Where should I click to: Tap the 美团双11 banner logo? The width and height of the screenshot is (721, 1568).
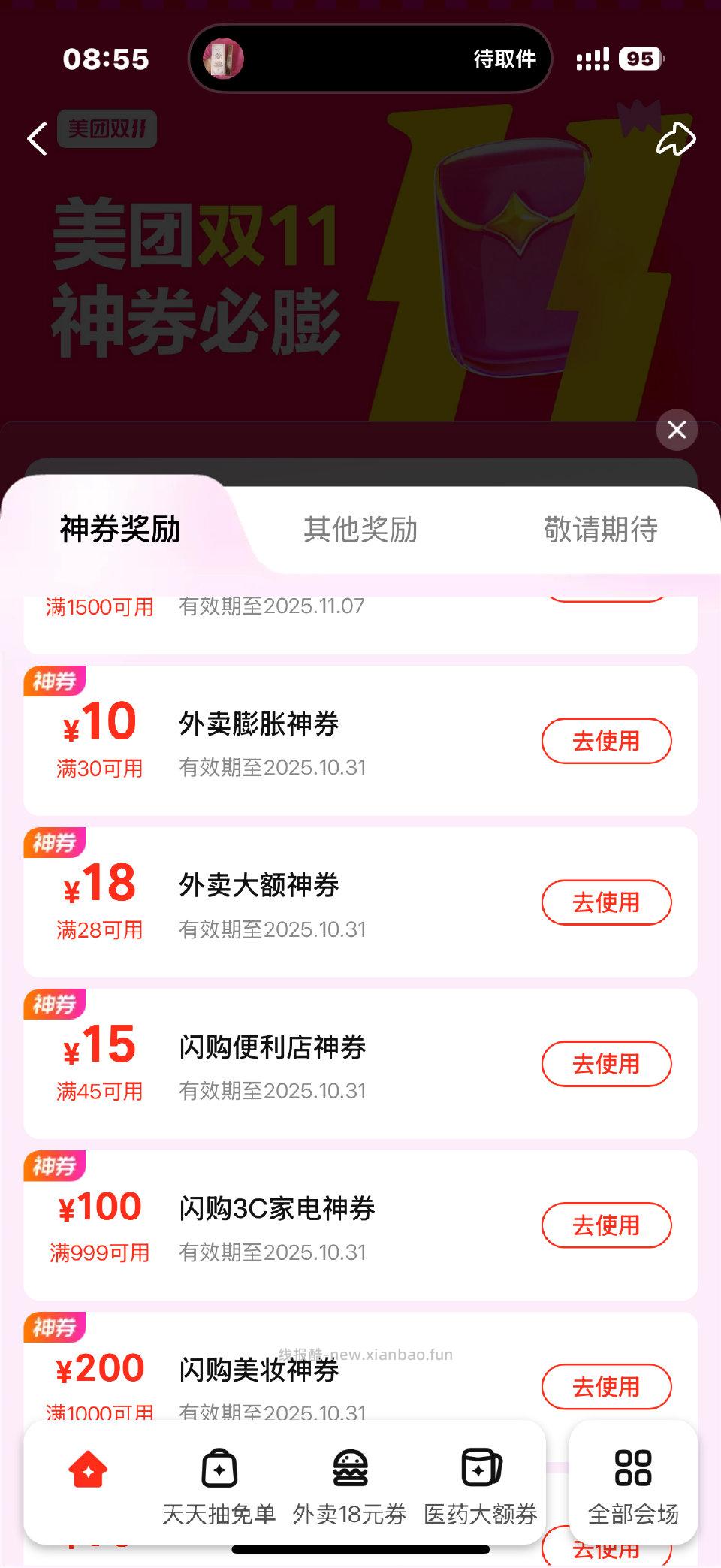click(x=107, y=130)
